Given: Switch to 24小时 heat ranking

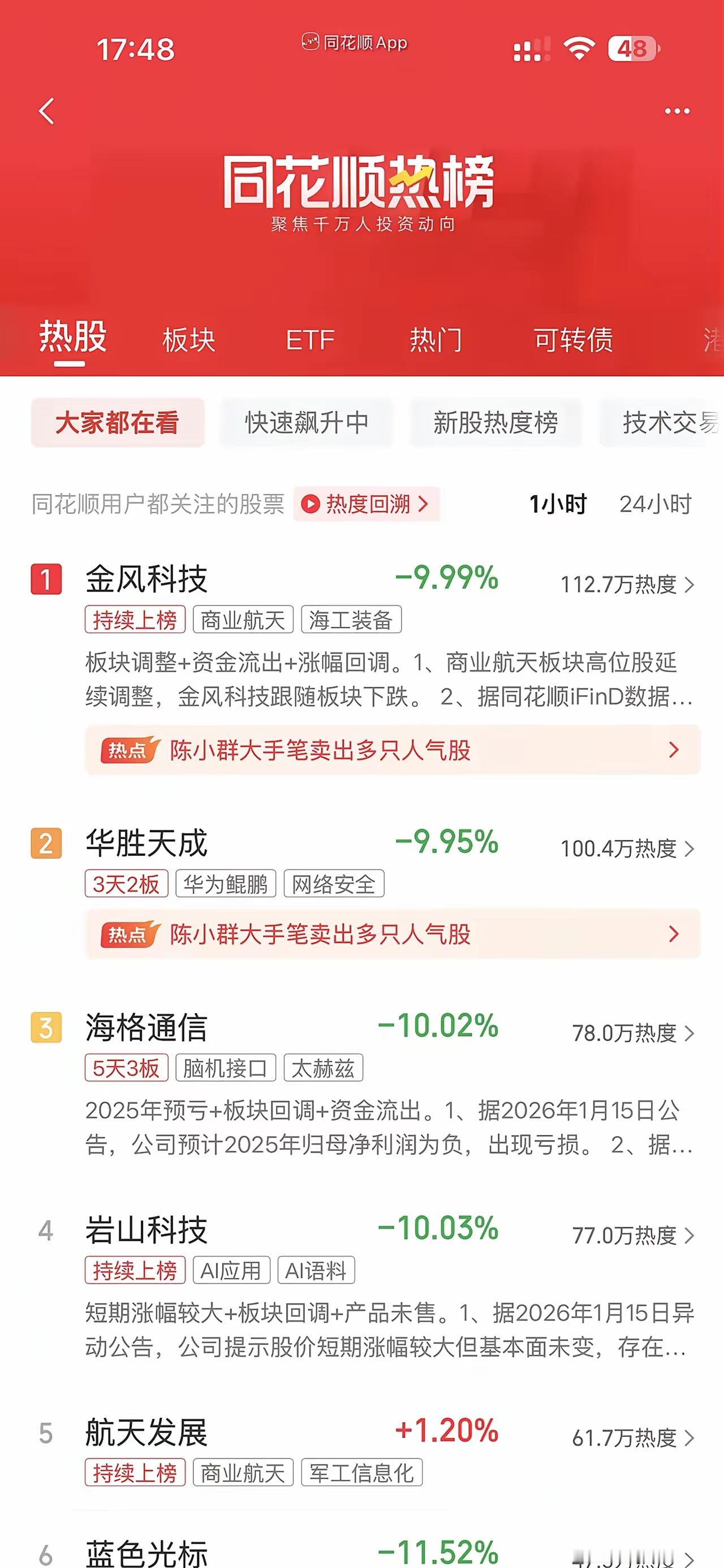Looking at the screenshot, I should (x=654, y=505).
